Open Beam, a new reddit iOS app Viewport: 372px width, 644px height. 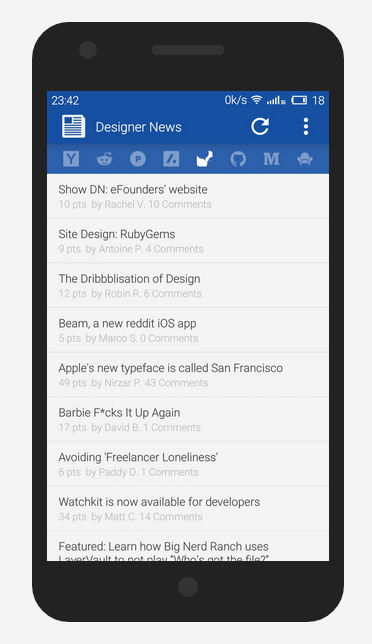point(188,330)
